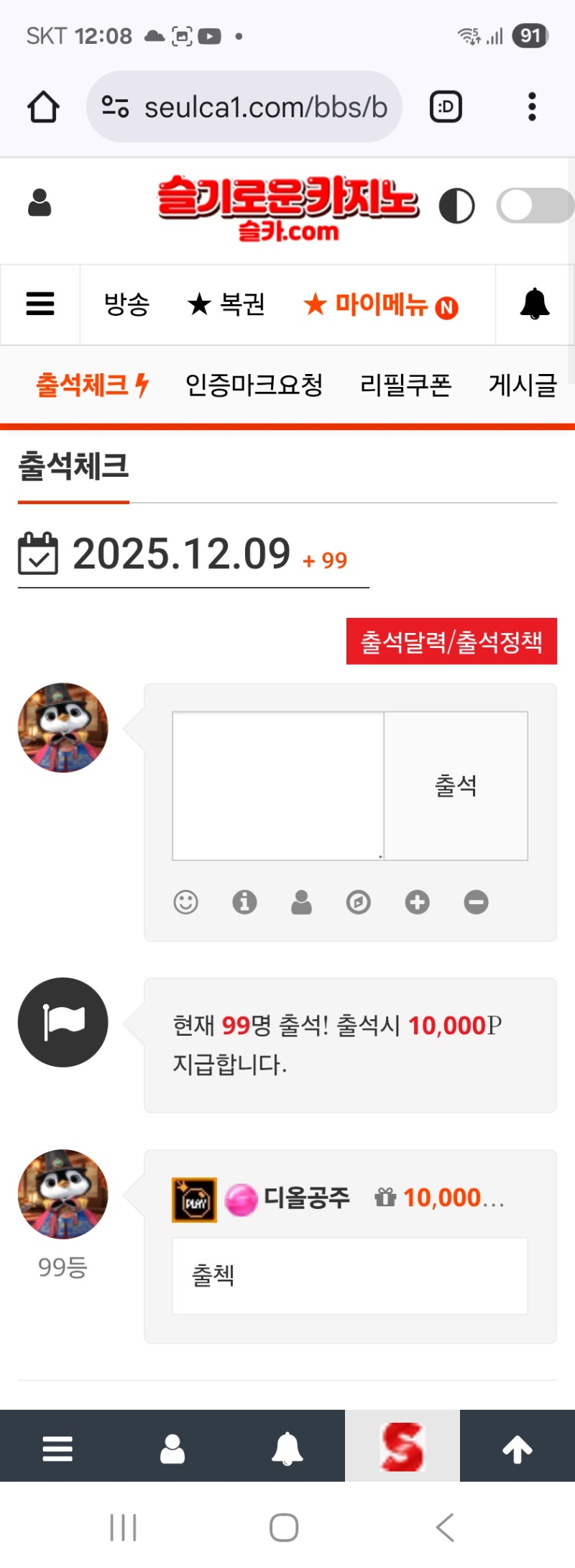Screen dimensions: 575x1568
Task: Click the info icon below the comment field
Action: click(244, 902)
